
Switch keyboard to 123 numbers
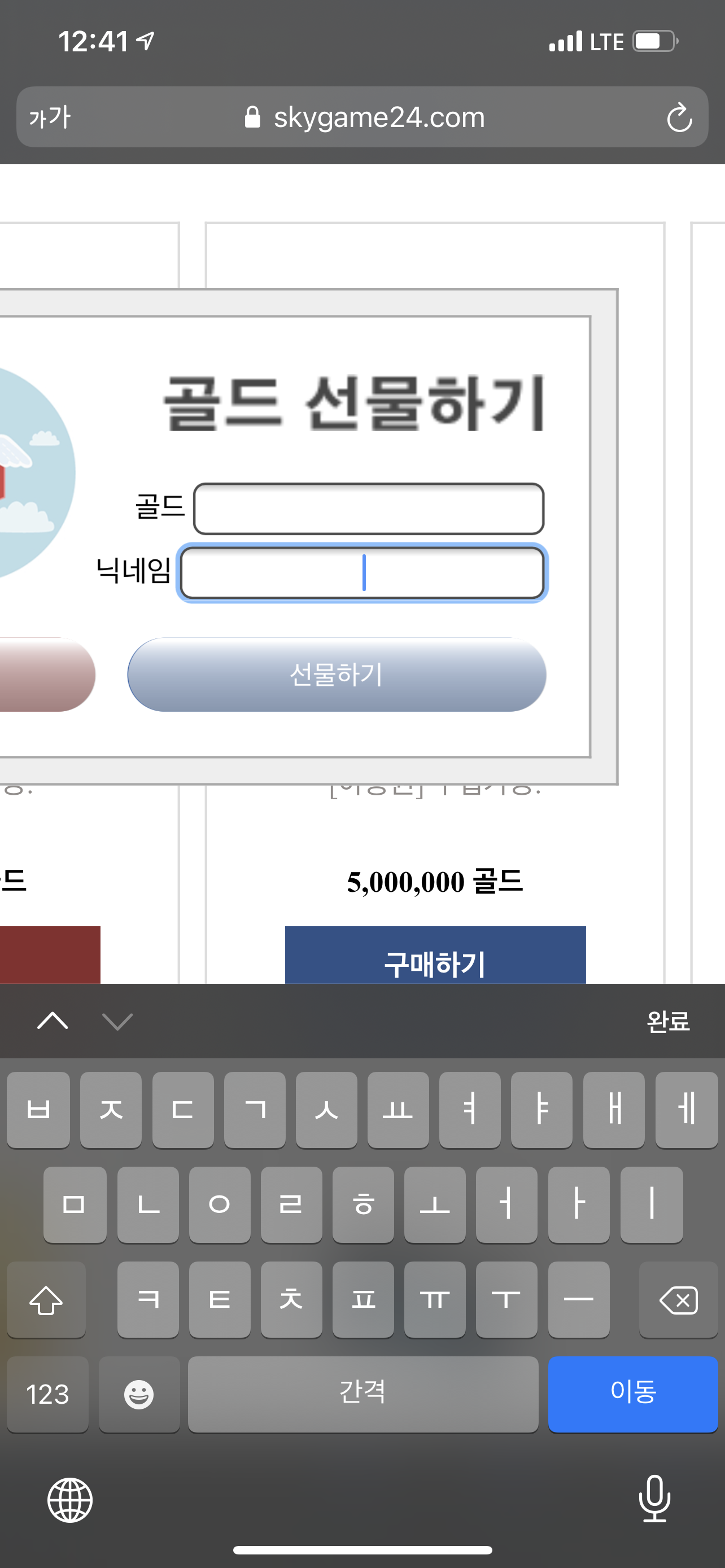[47, 1394]
